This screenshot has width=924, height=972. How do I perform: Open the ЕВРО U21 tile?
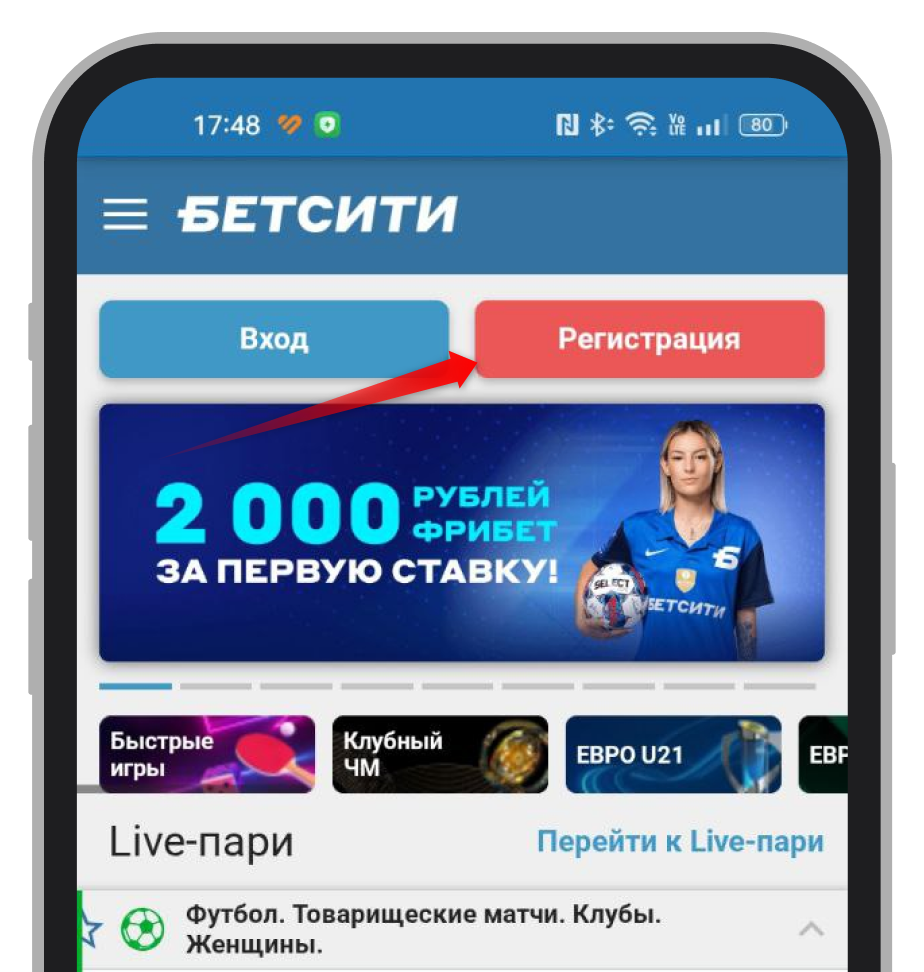click(x=673, y=754)
